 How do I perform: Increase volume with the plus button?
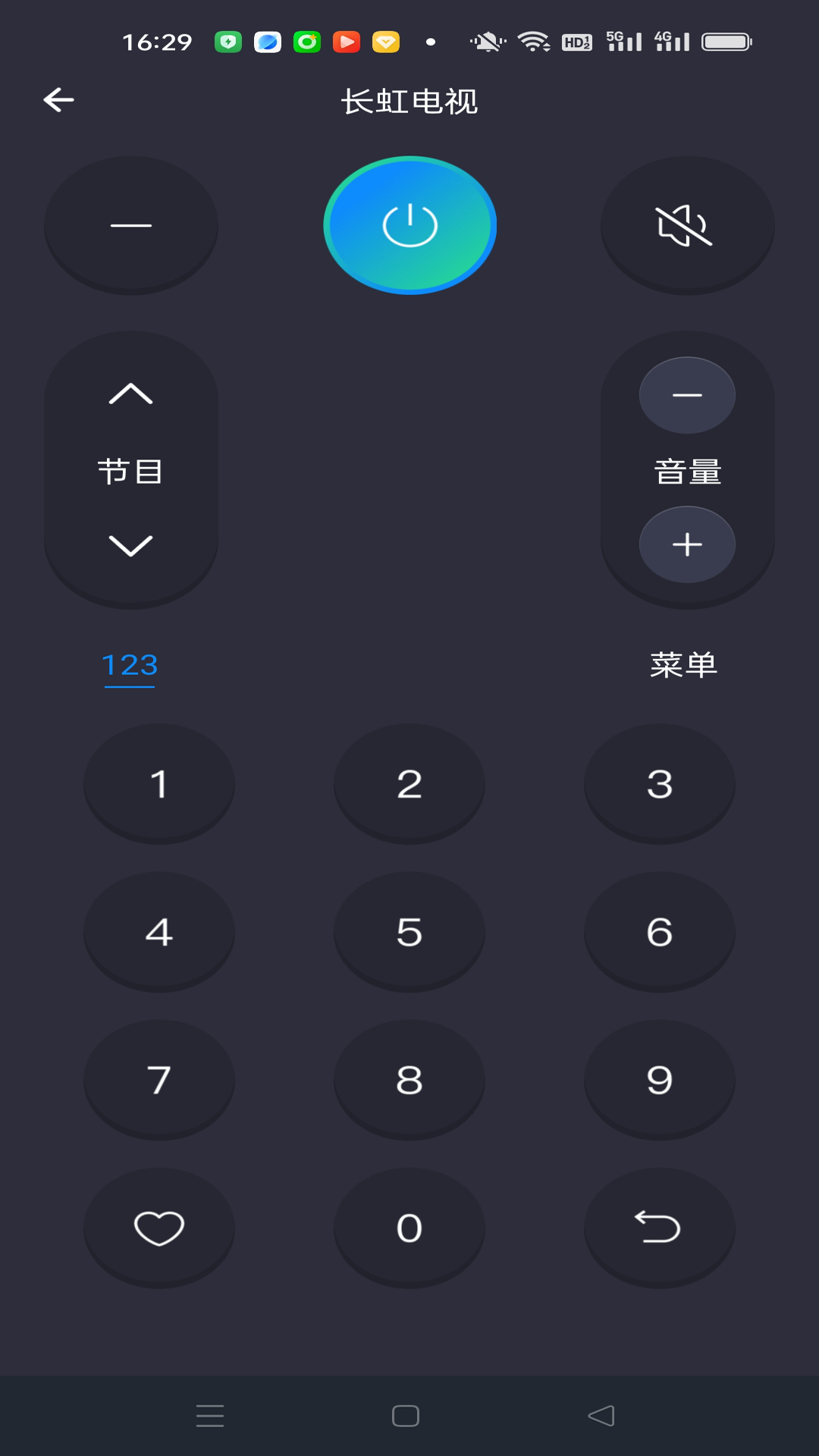[687, 544]
